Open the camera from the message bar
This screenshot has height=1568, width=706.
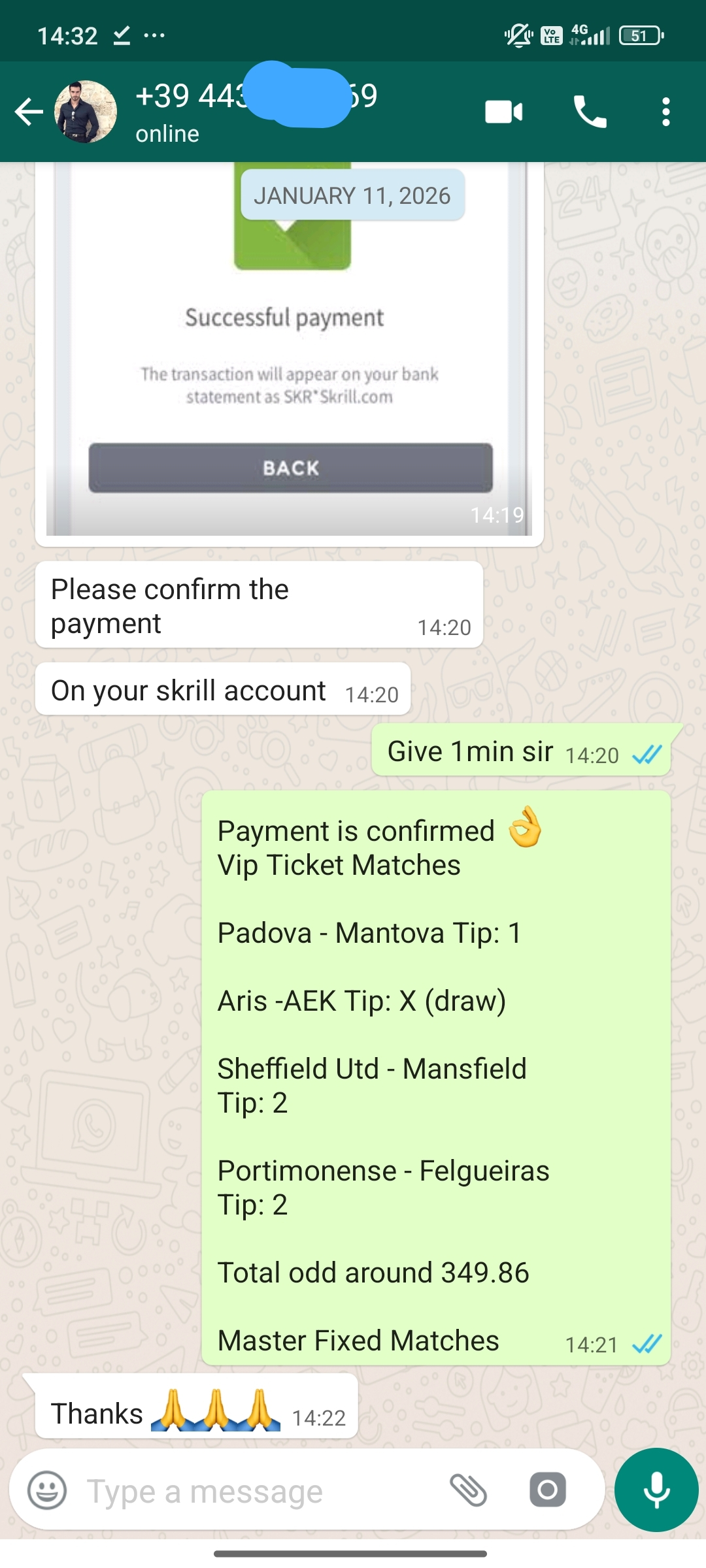(547, 1490)
